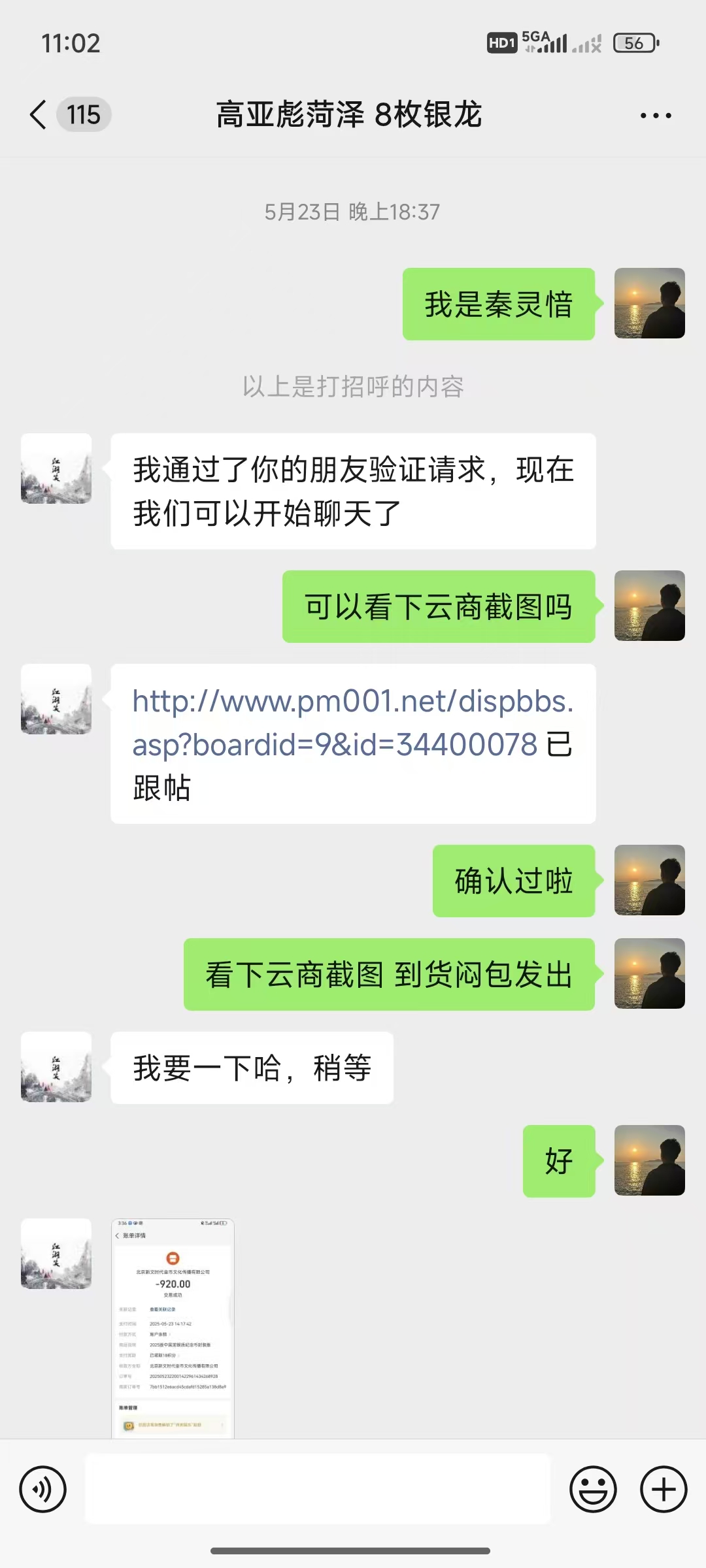Open the three-dot chat info menu

click(x=655, y=116)
